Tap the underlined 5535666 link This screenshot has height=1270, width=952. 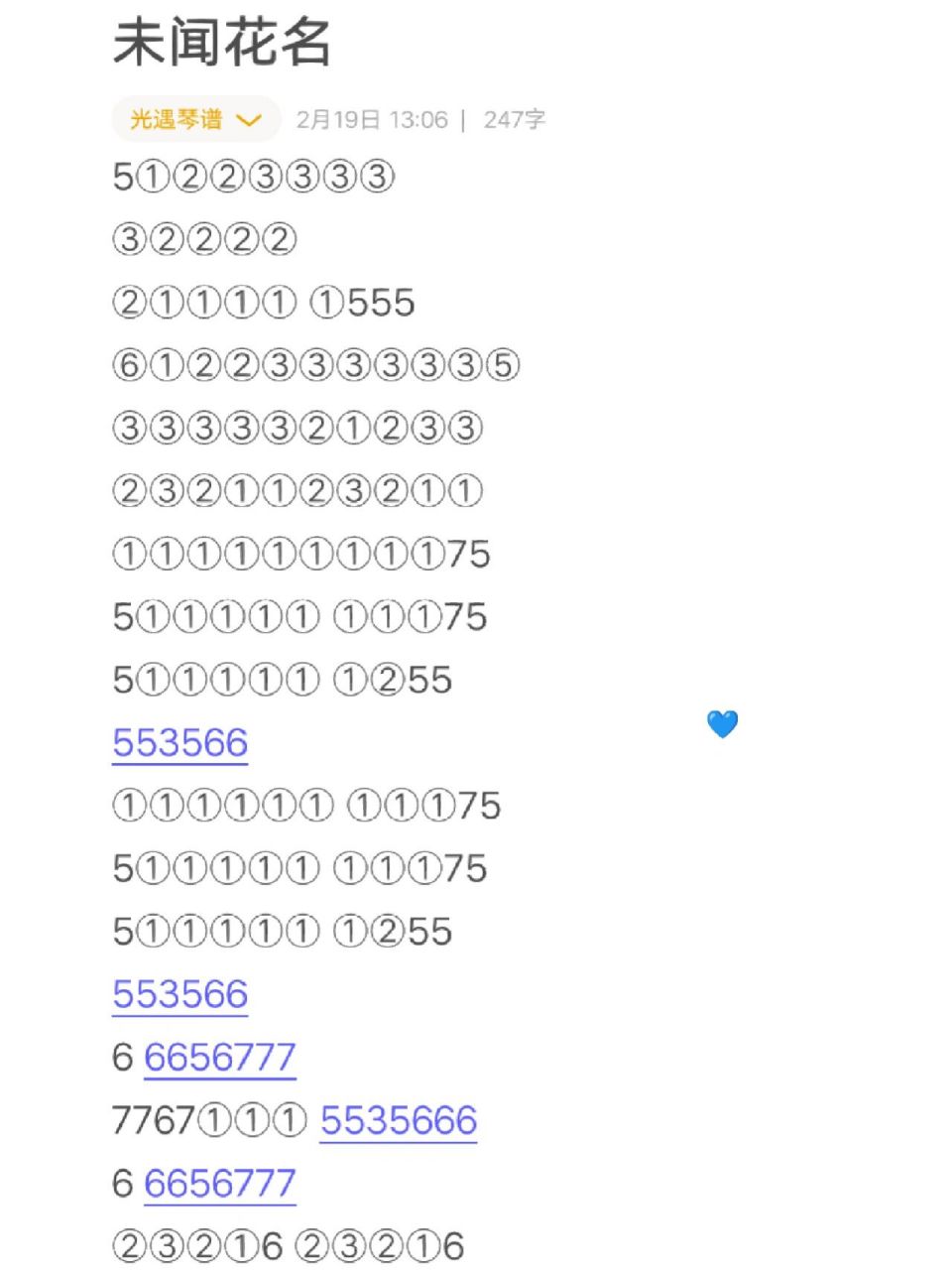click(x=398, y=1120)
